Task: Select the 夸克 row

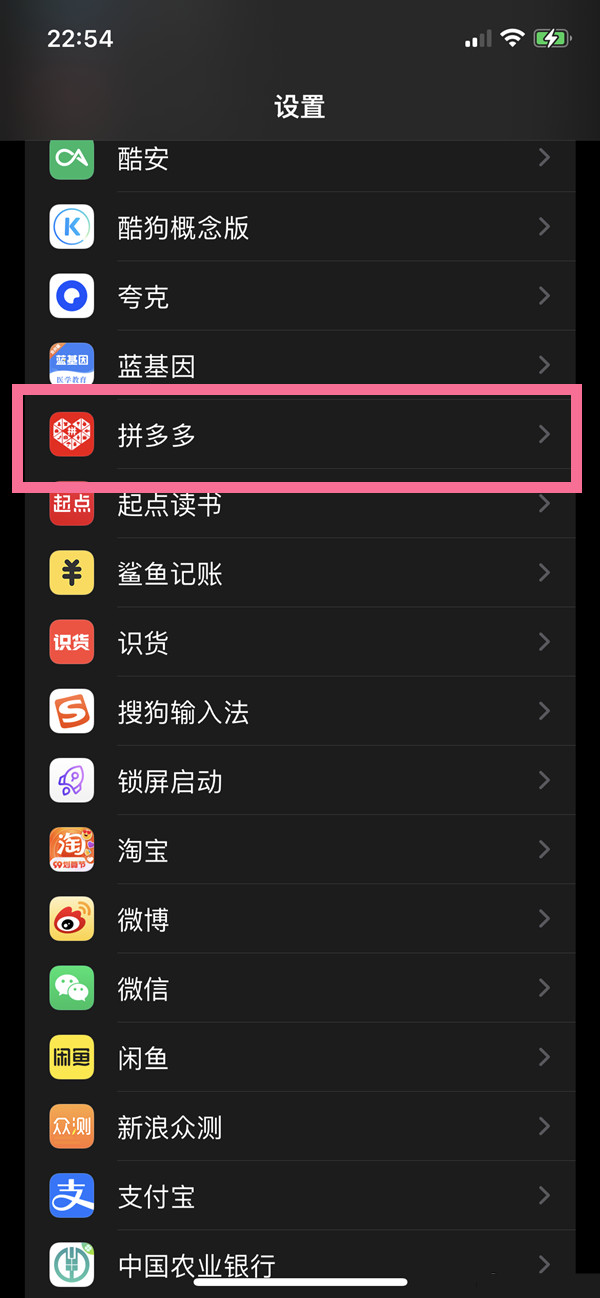Action: tap(300, 296)
